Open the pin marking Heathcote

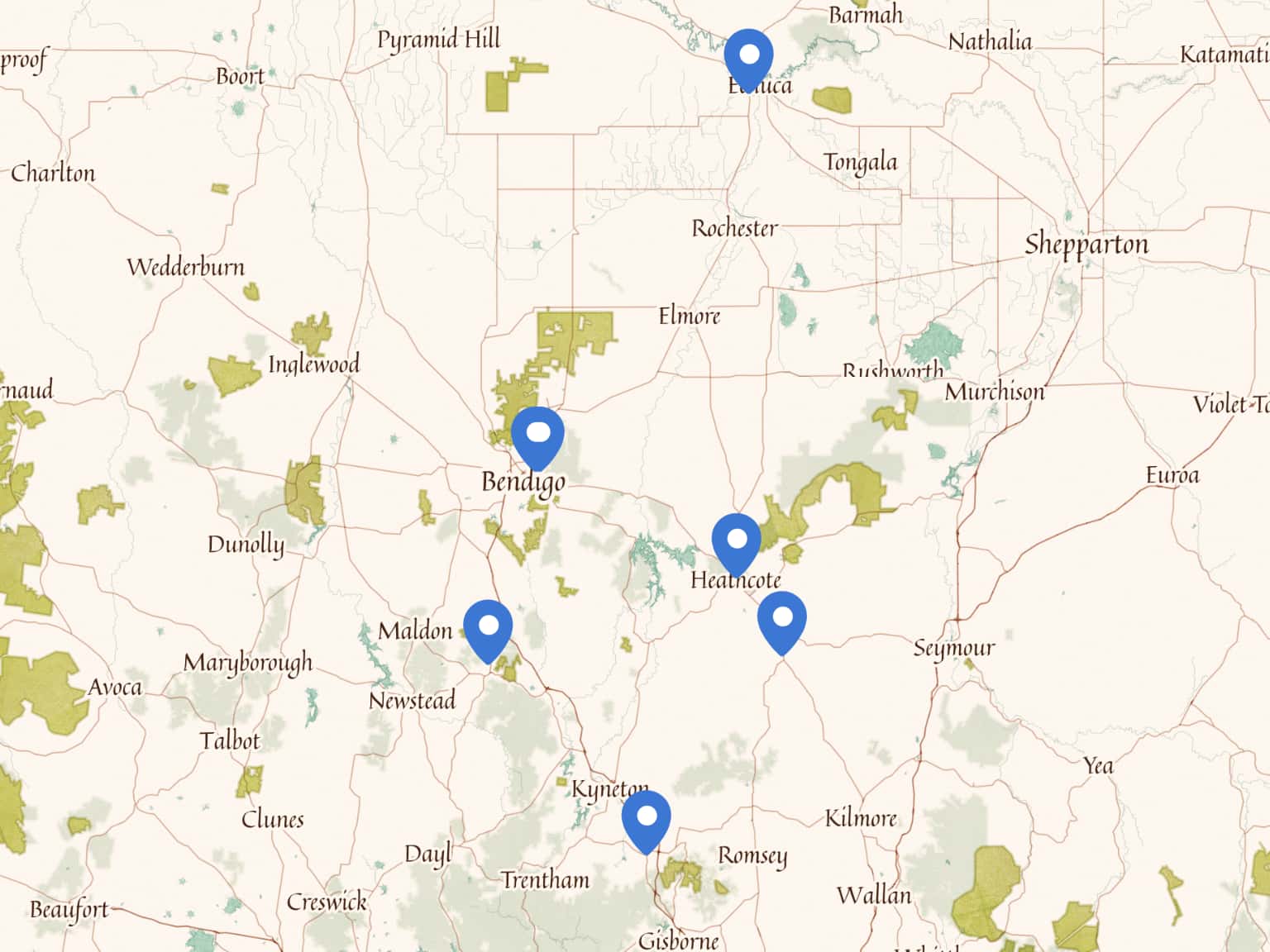tap(736, 542)
